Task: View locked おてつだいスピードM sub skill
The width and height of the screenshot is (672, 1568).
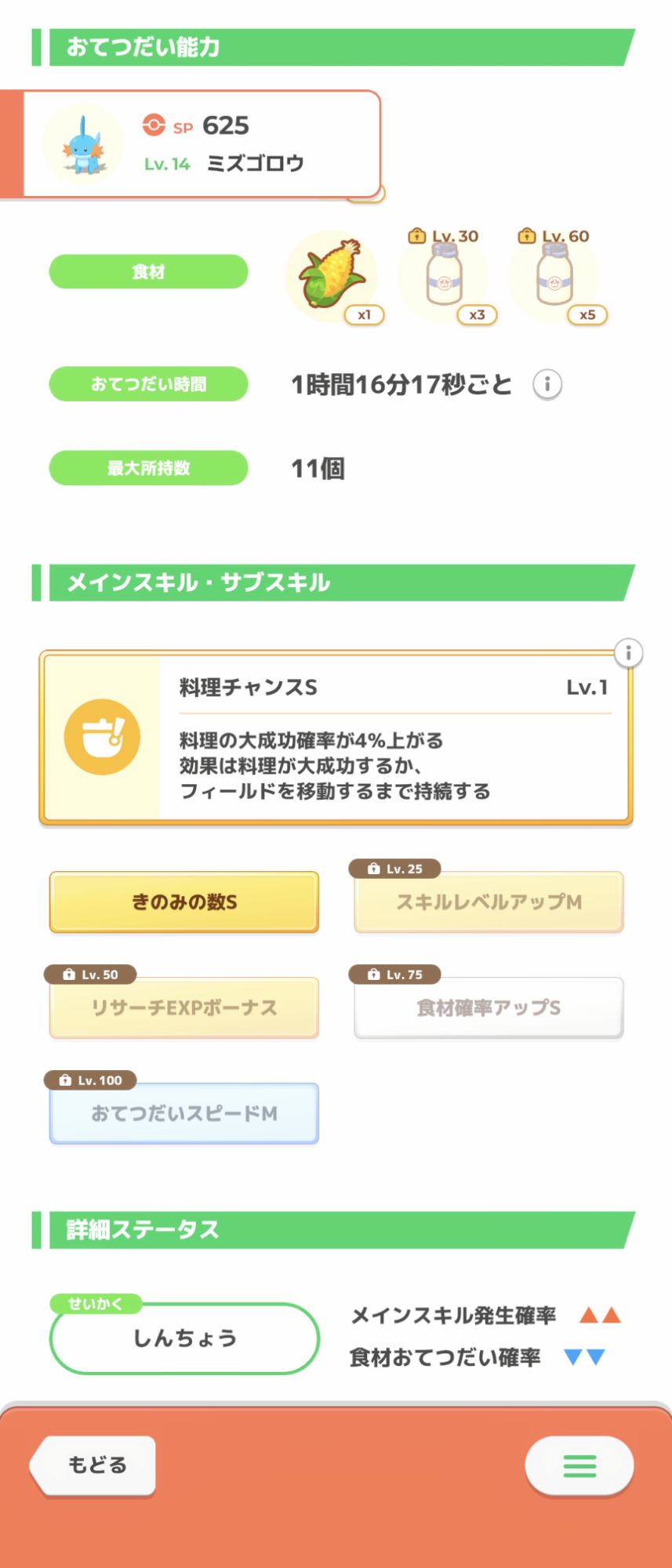Action: click(184, 1113)
